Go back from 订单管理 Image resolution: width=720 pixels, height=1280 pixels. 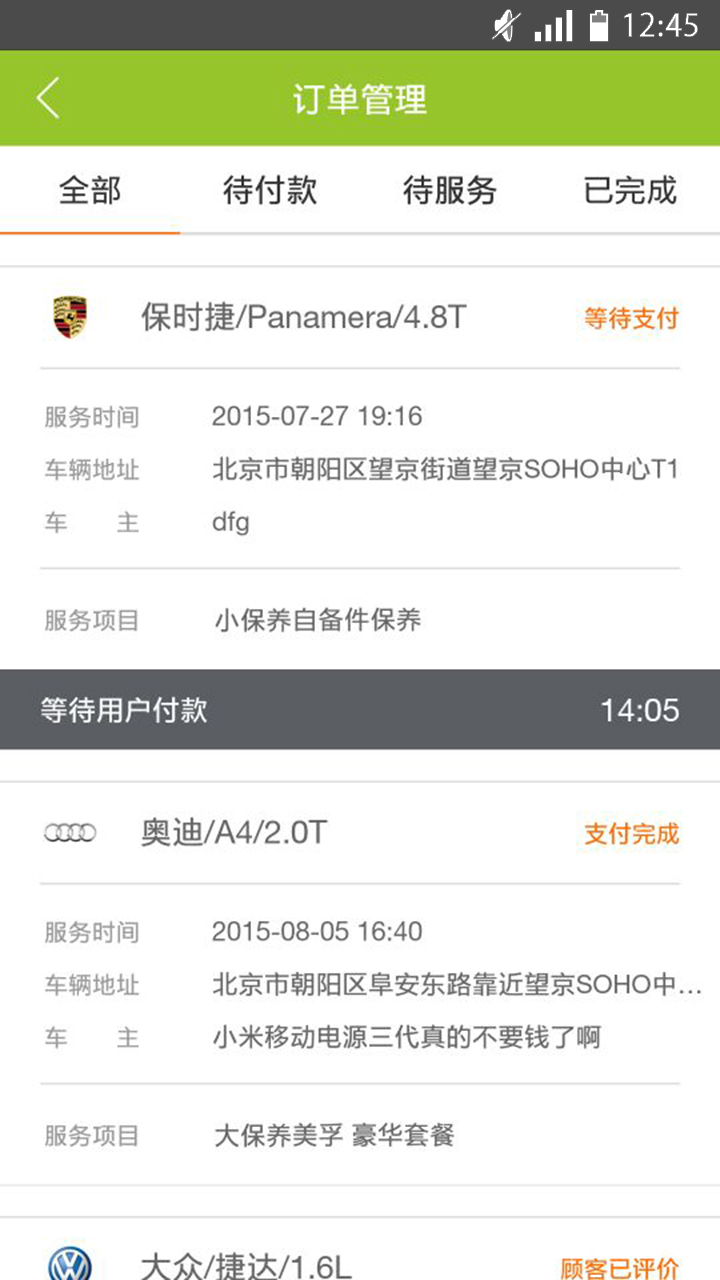(48, 99)
